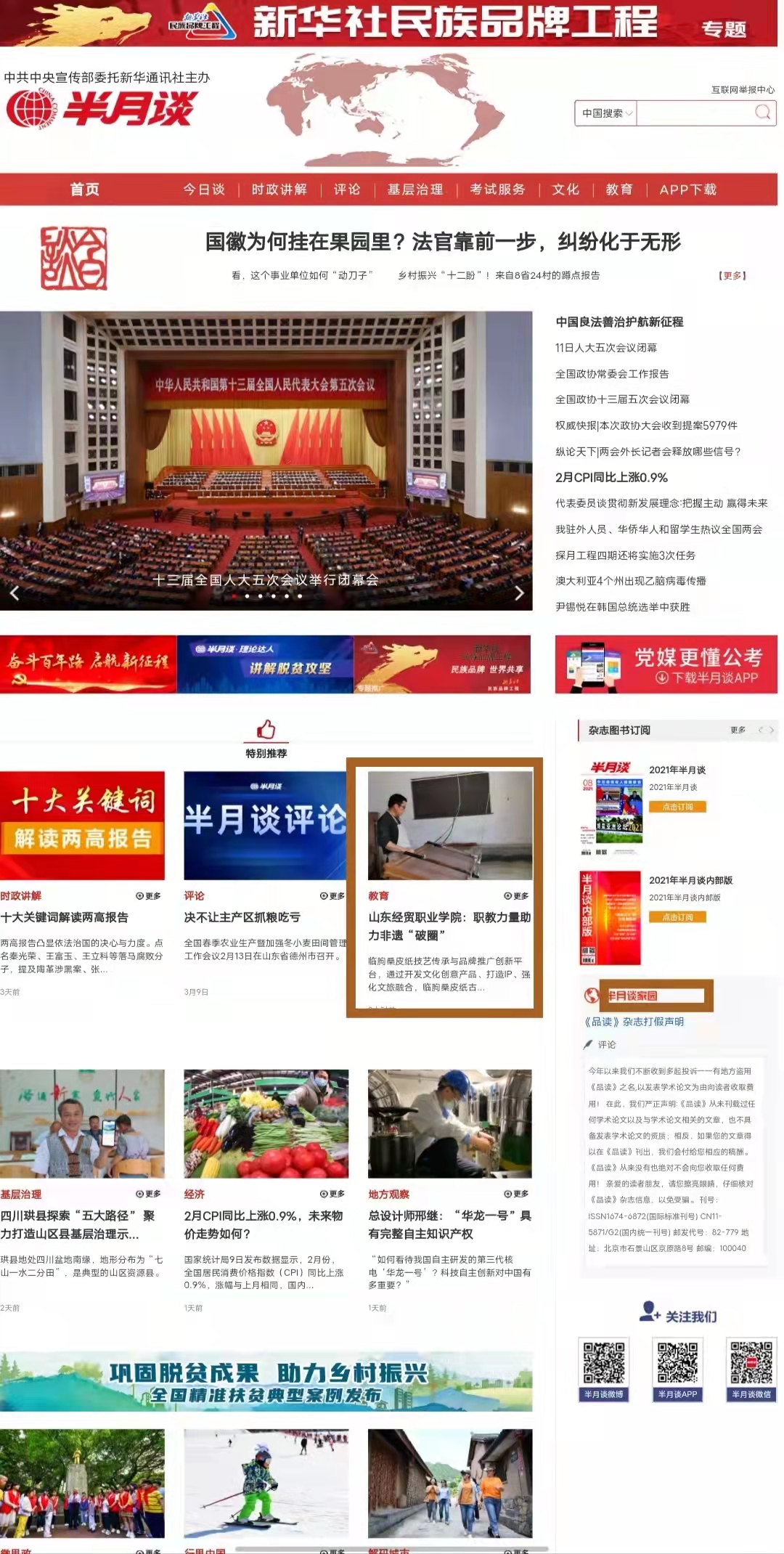Open 基层治理 navigation item

415,190
